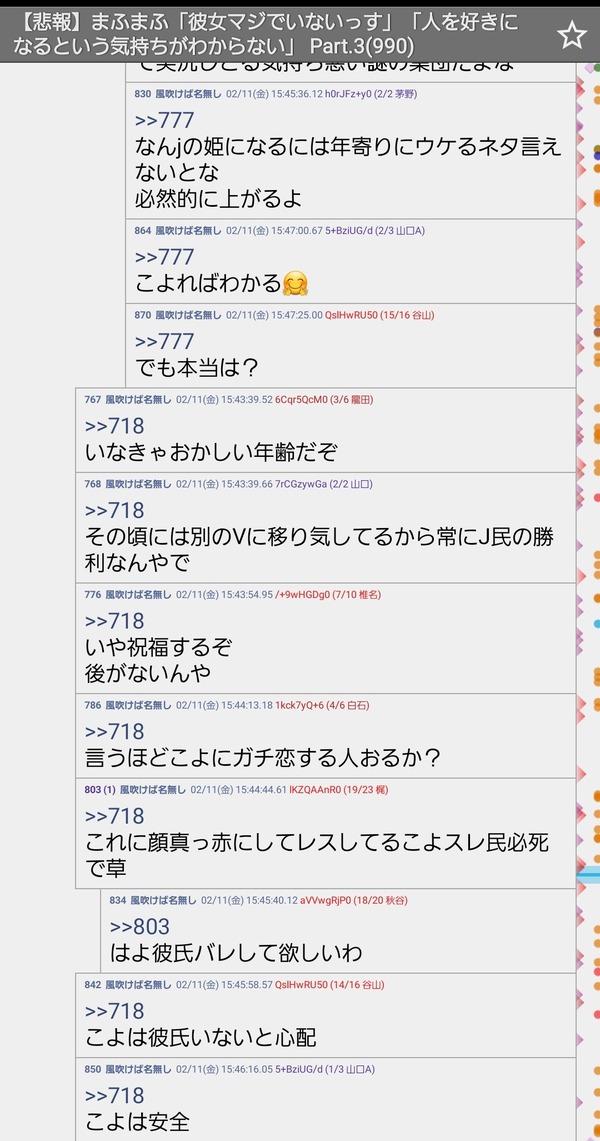View the reply count (1) on post 803
Screen dimensions: 600x1141
tap(110, 790)
